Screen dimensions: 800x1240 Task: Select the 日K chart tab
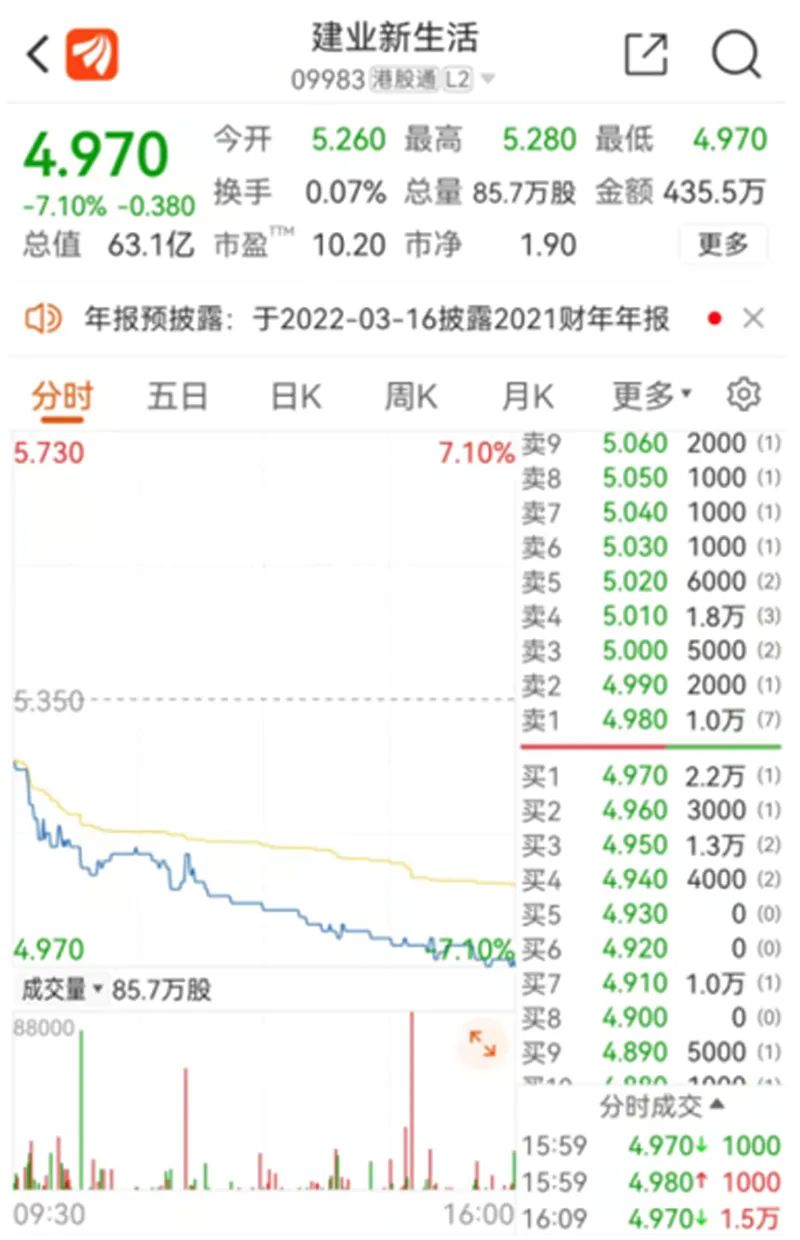(296, 396)
